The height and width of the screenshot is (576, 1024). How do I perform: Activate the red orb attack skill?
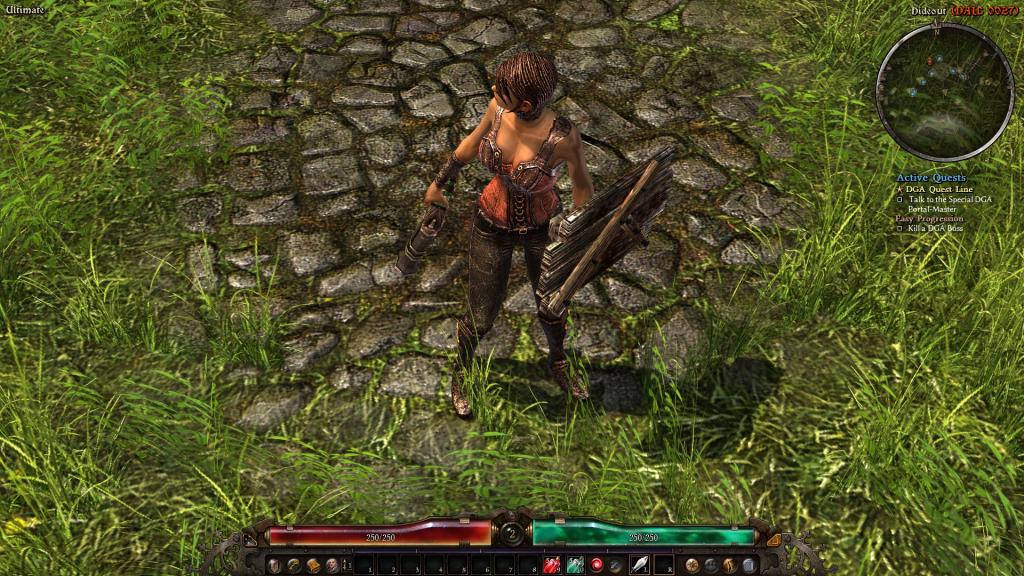(597, 565)
